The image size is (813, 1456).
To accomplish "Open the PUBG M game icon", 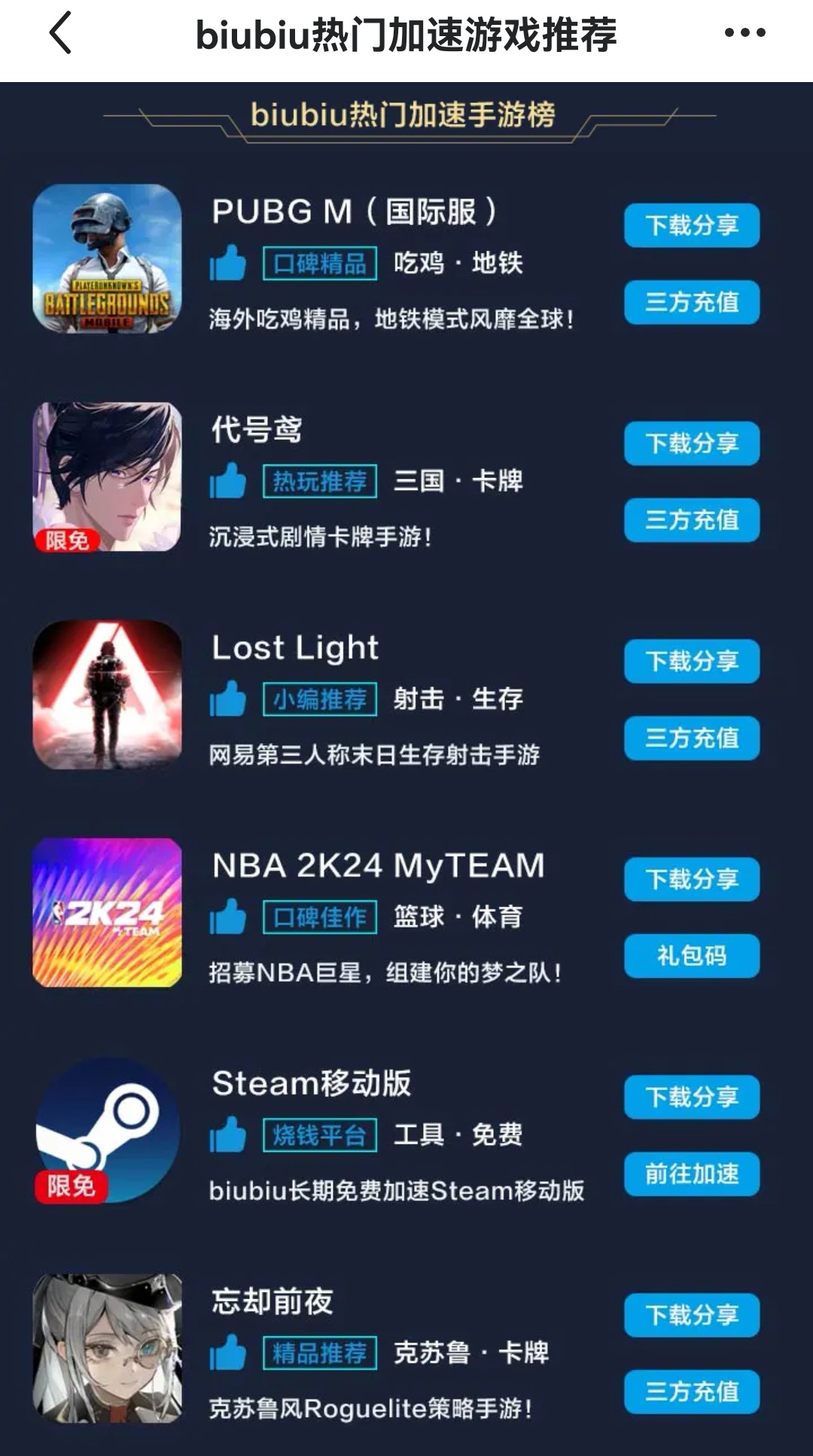I will pos(107,258).
